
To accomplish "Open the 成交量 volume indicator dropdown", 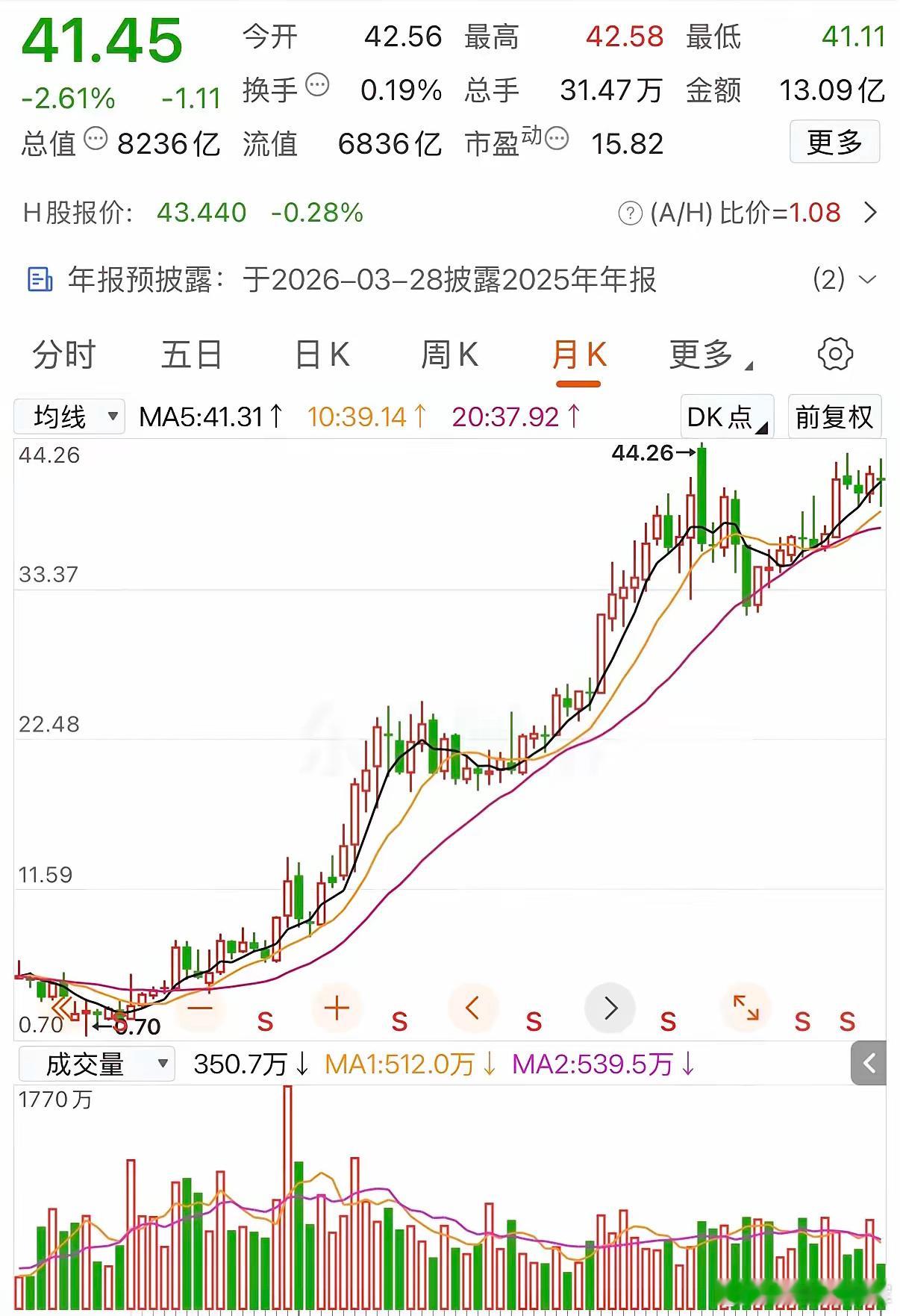I will pos(95,1063).
